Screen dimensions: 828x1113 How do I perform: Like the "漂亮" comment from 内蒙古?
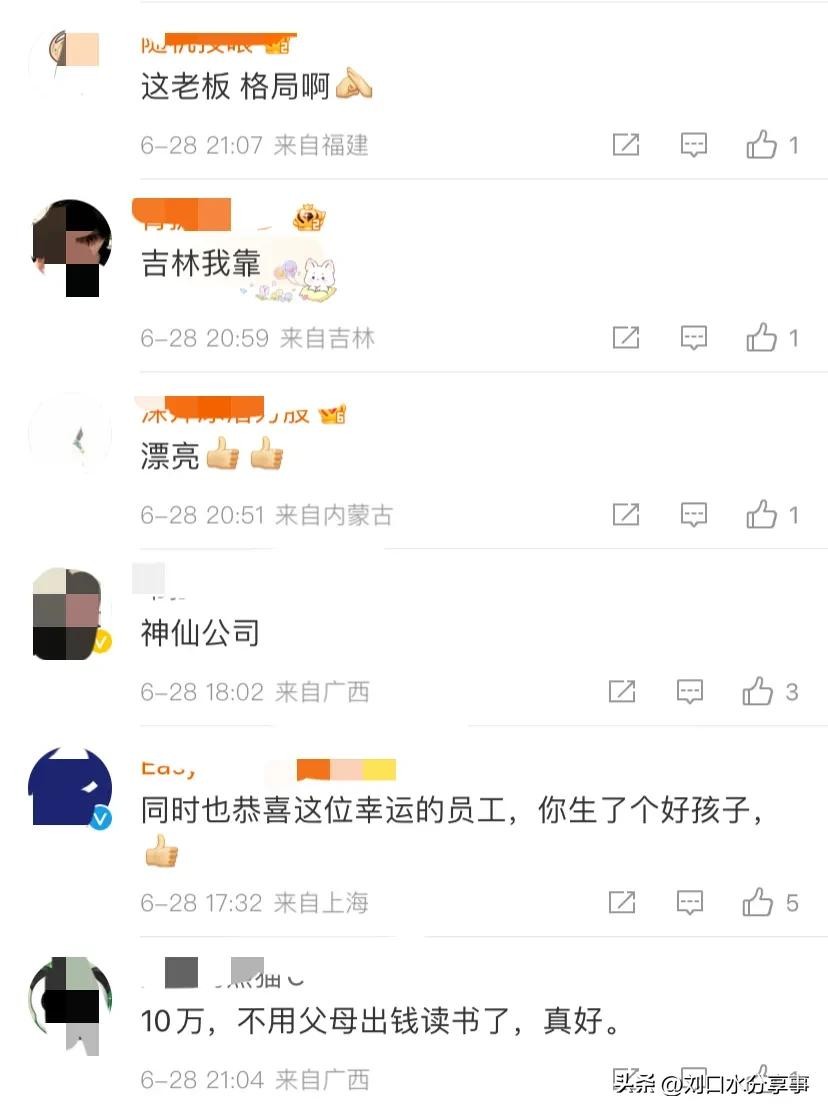coord(762,515)
